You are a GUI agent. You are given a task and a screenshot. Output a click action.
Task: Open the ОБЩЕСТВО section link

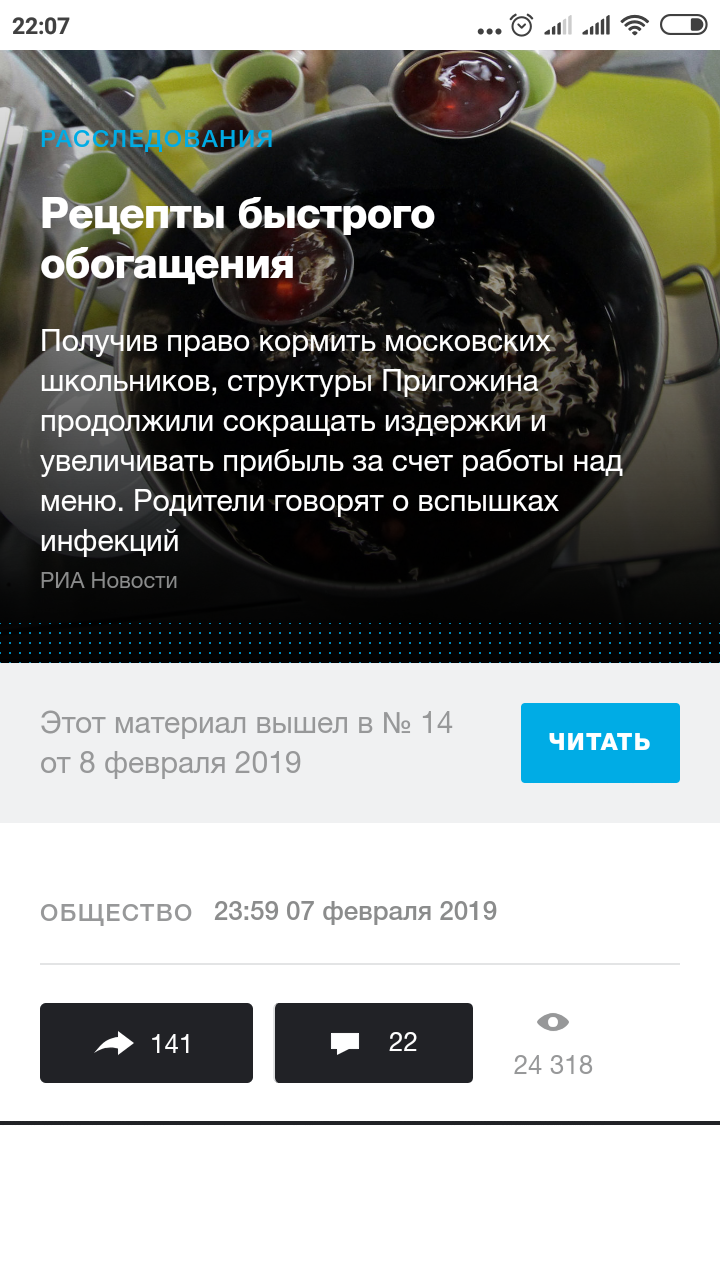point(116,912)
